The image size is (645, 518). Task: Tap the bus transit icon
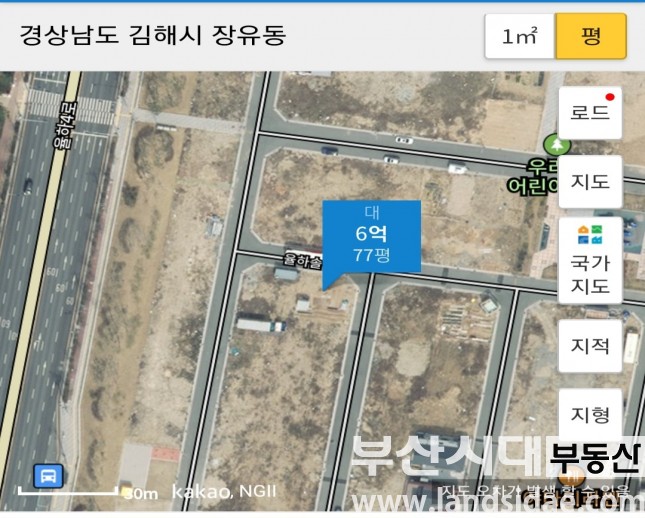point(47,475)
